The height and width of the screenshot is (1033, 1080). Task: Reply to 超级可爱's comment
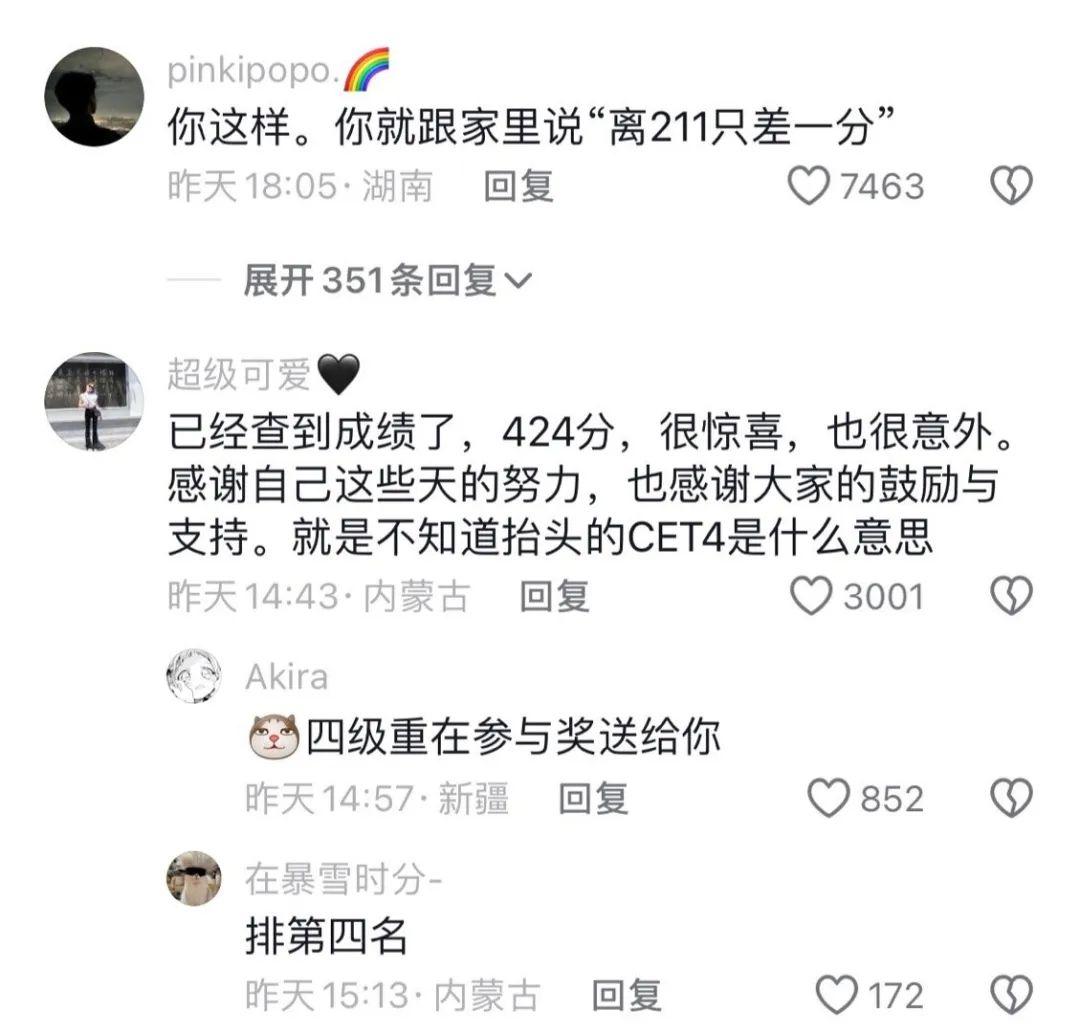point(554,596)
